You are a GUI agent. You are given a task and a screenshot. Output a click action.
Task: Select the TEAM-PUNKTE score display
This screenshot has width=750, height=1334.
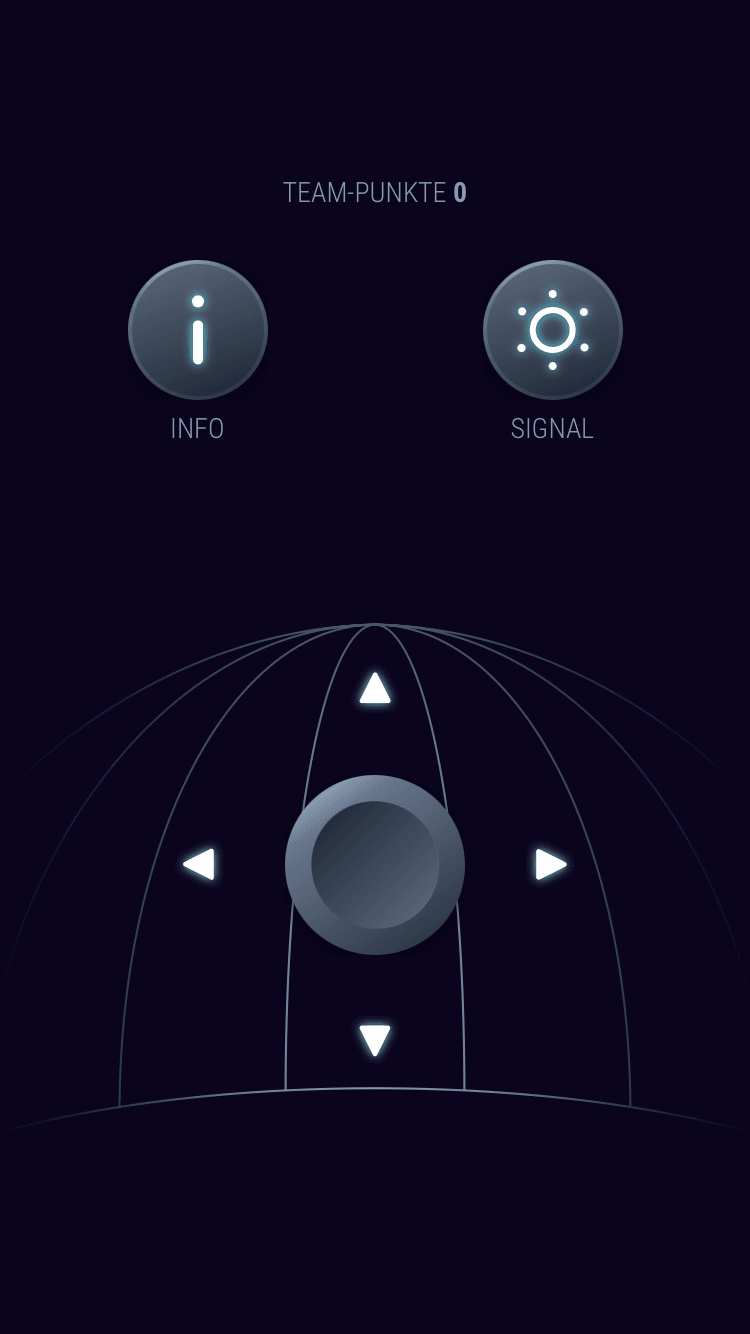[375, 193]
